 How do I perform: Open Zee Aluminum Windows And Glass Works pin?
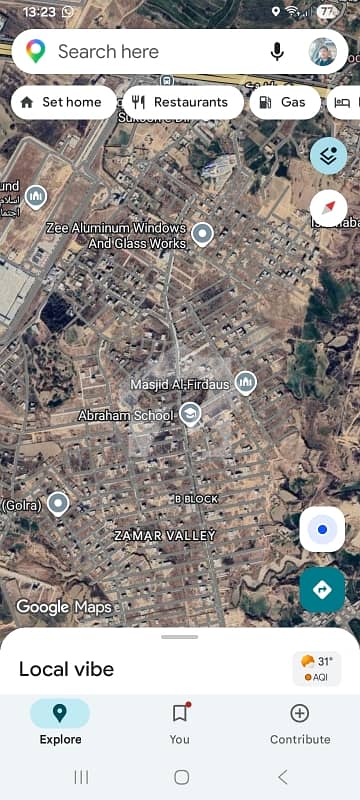click(x=202, y=235)
